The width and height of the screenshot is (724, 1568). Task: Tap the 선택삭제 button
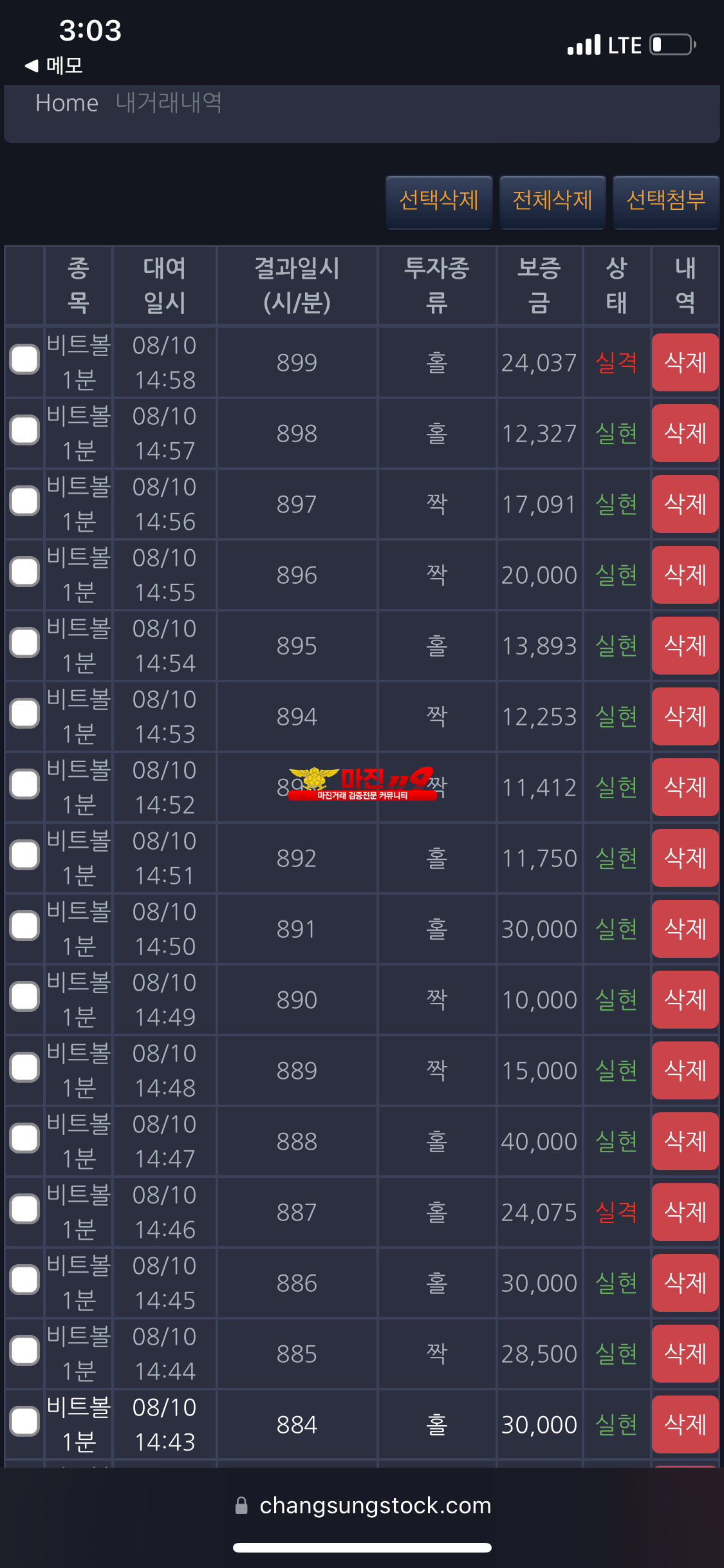pyautogui.click(x=439, y=201)
